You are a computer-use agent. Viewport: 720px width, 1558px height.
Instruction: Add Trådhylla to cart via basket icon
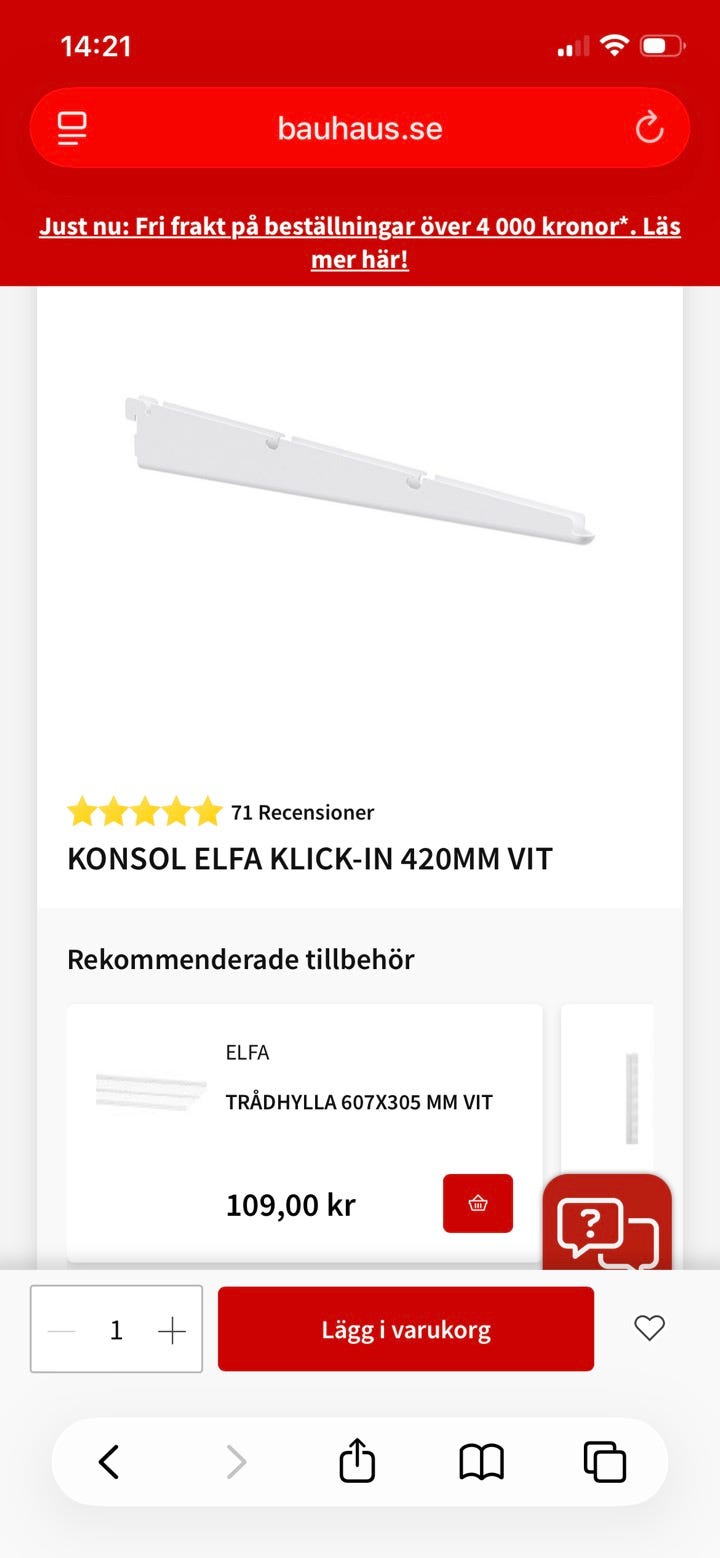pos(477,1203)
